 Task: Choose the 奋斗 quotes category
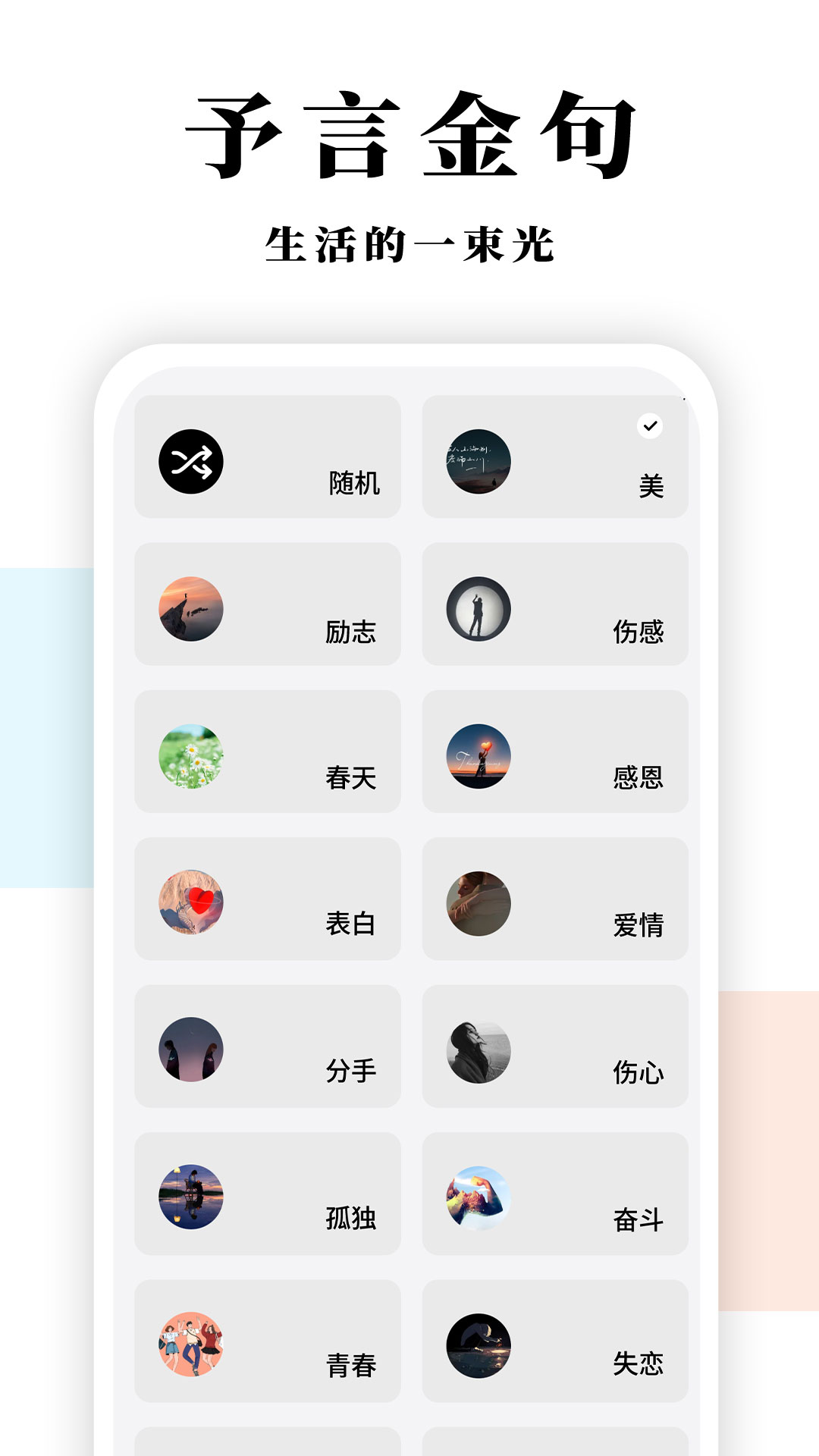coord(556,1194)
